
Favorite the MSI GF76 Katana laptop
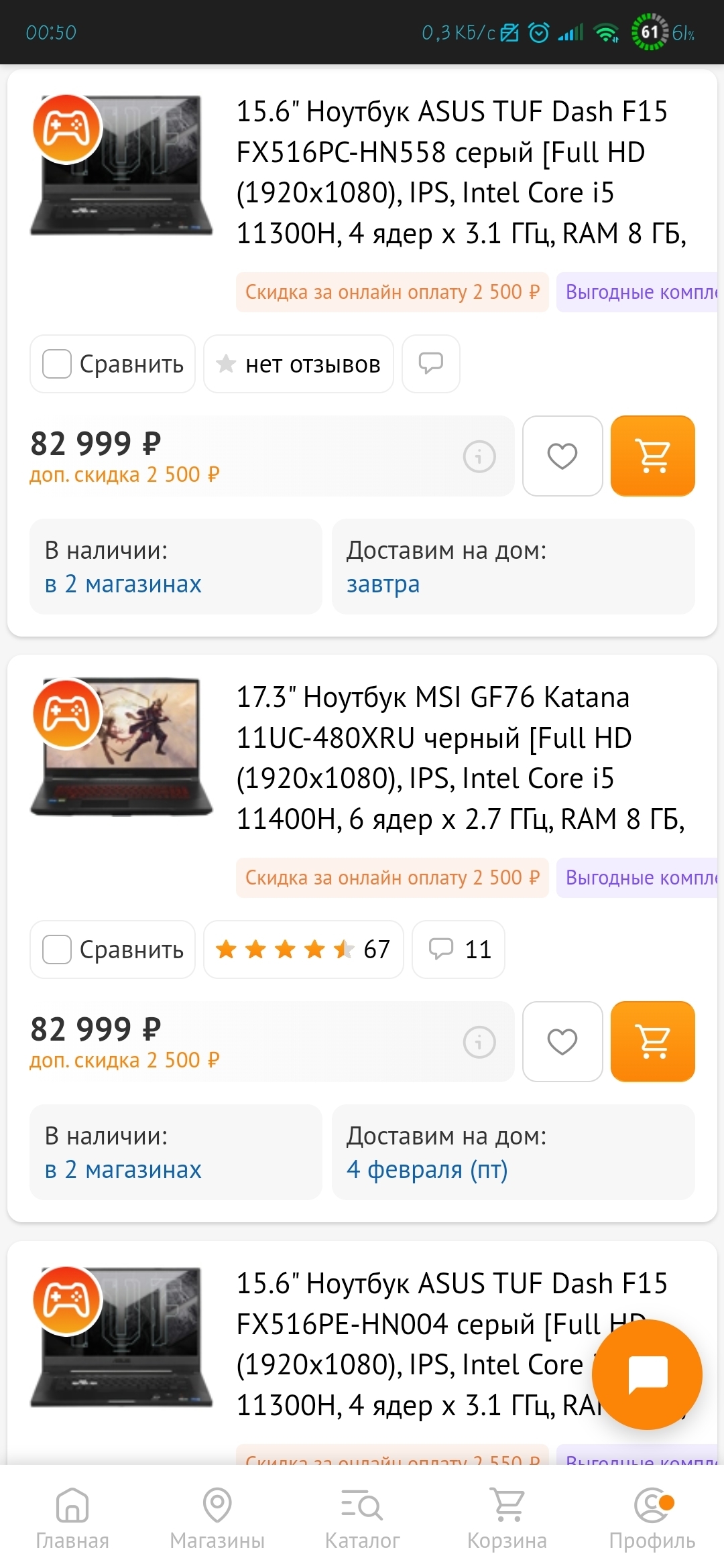pyautogui.click(x=562, y=1042)
